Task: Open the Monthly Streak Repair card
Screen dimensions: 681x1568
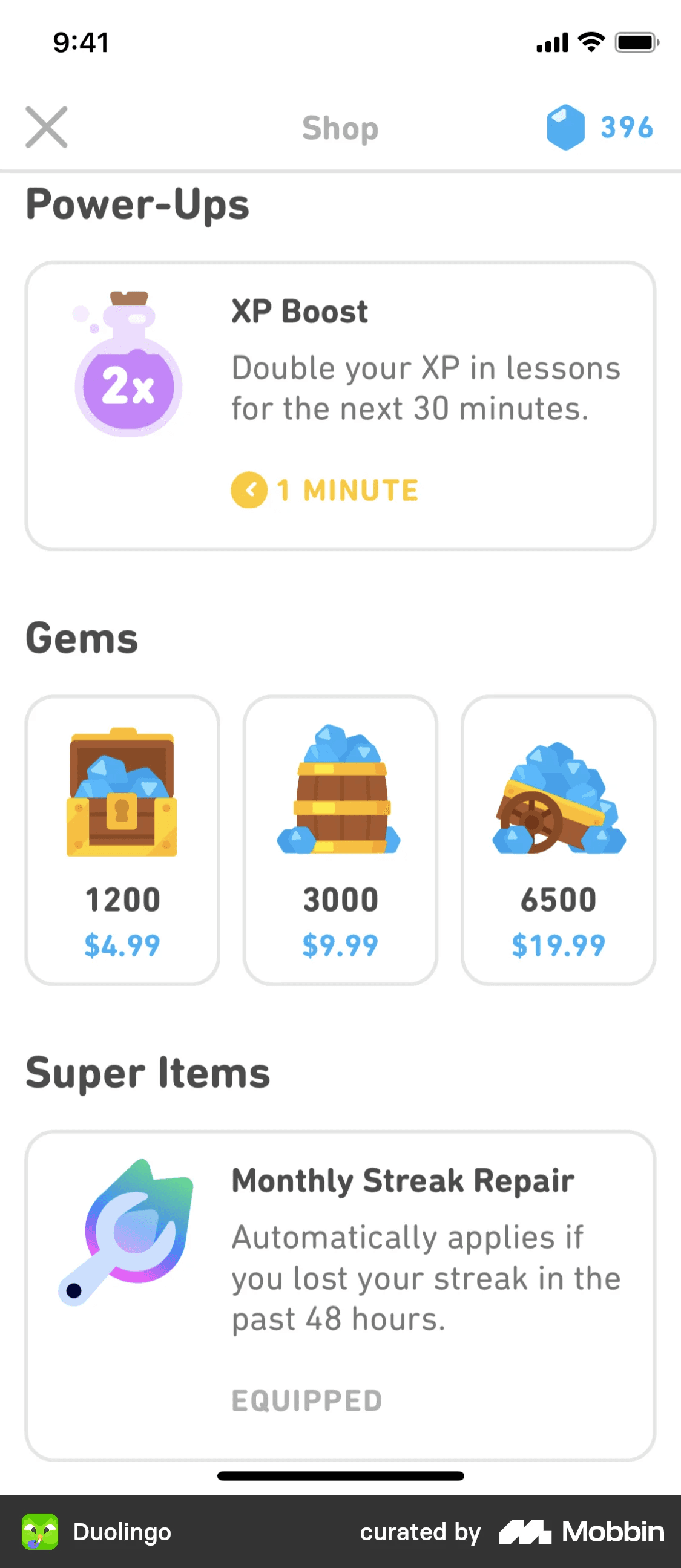Action: coord(340,1295)
